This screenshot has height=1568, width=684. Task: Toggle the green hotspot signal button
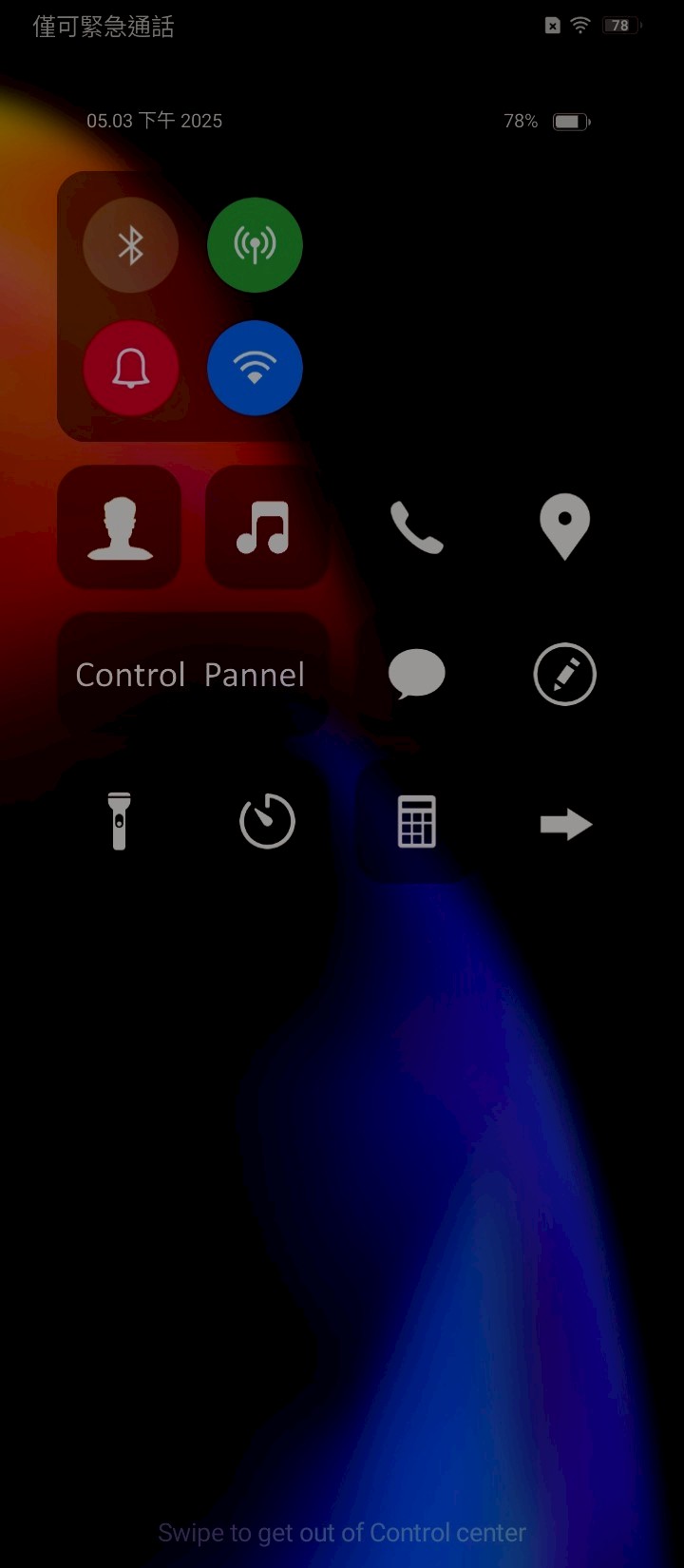[255, 245]
